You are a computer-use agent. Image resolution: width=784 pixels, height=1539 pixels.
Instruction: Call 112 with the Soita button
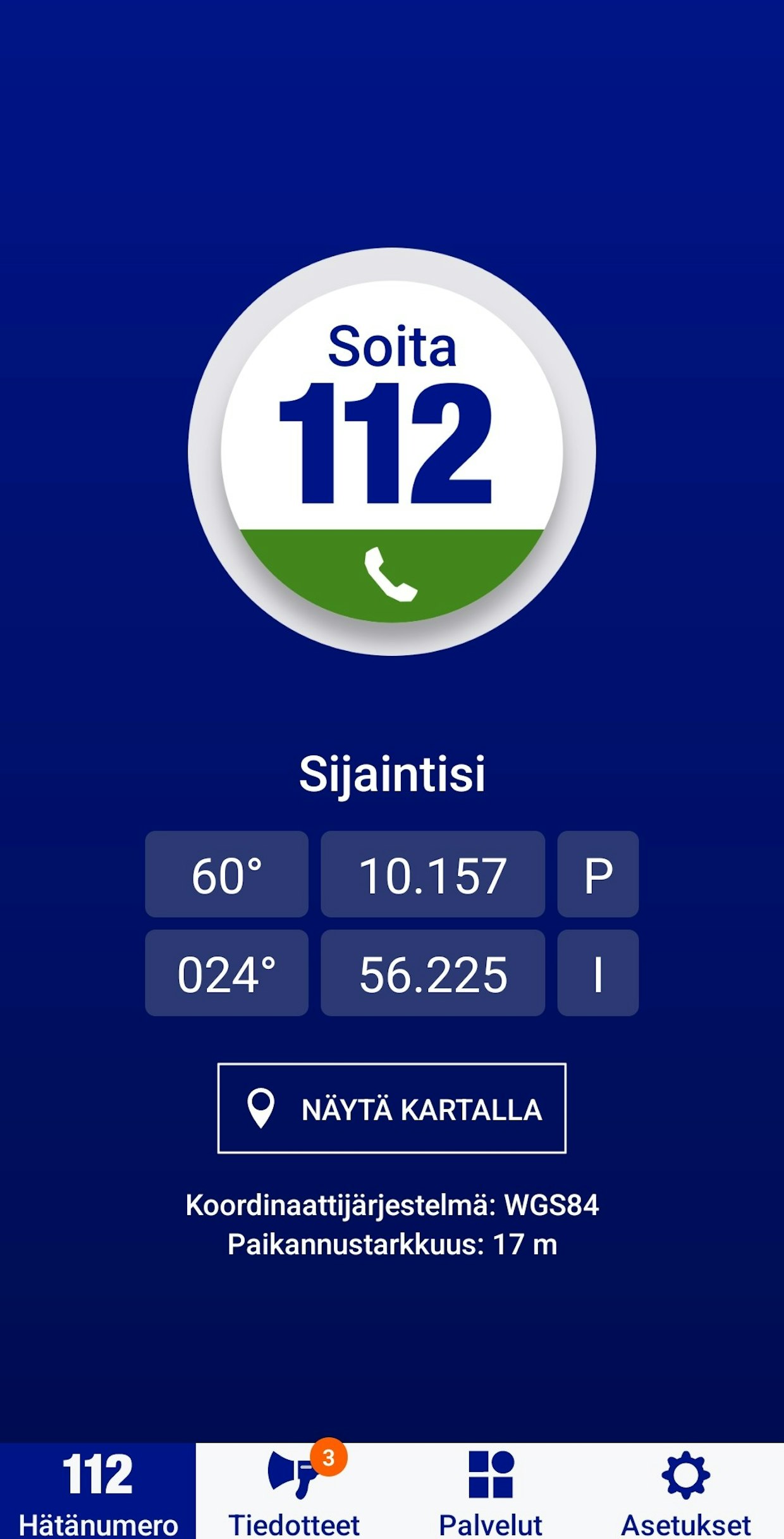391,452
